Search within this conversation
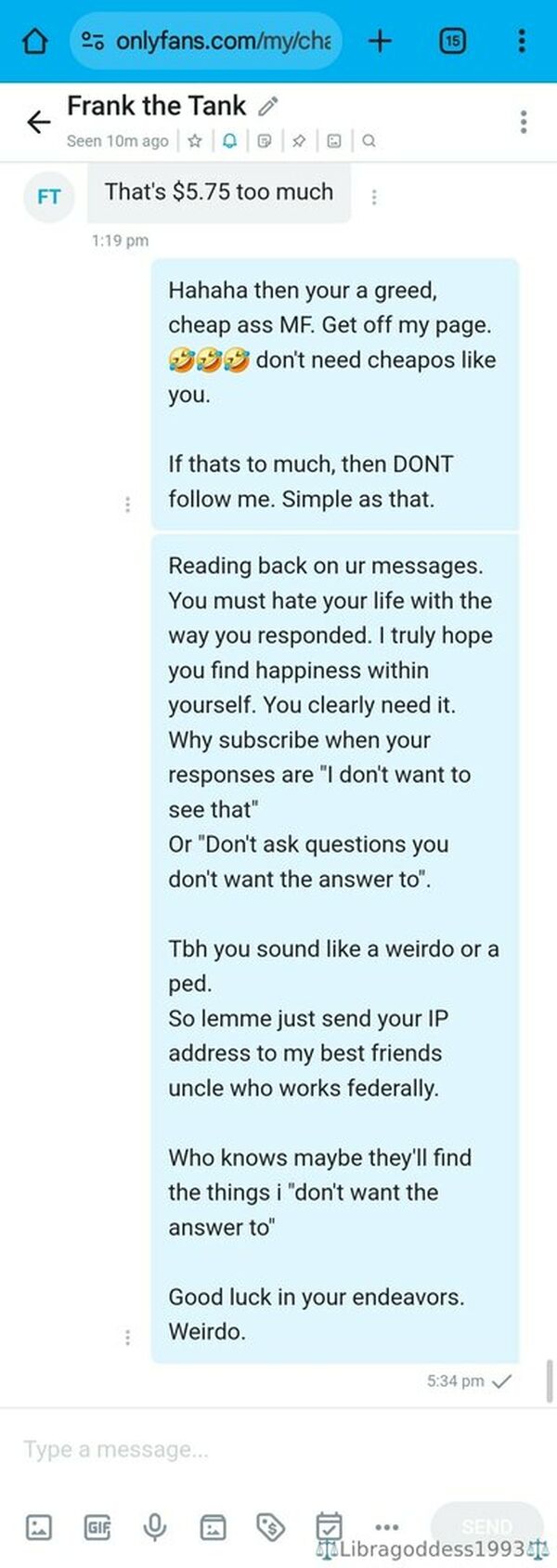This screenshot has height=1568, width=557. [369, 141]
